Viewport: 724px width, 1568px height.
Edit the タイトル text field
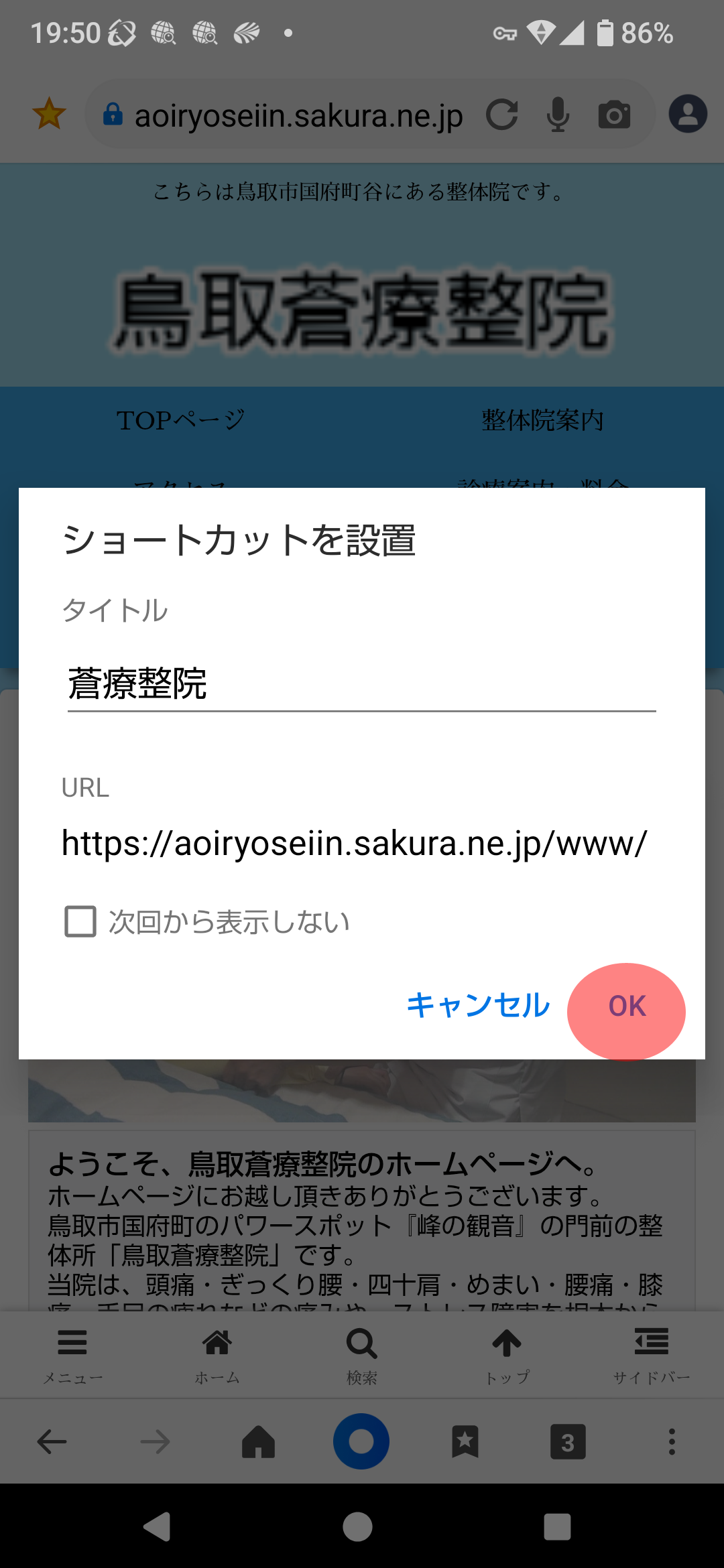(361, 685)
